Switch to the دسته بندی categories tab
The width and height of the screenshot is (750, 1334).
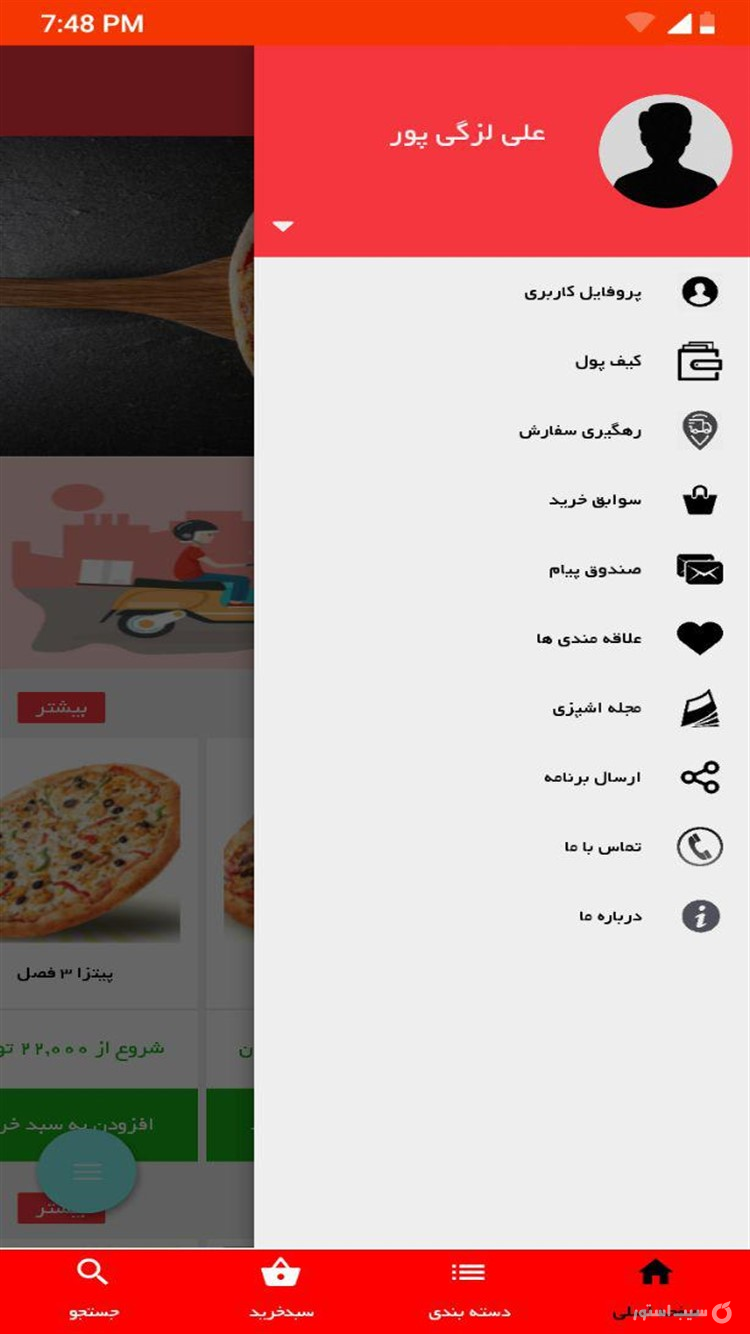pyautogui.click(x=469, y=1288)
